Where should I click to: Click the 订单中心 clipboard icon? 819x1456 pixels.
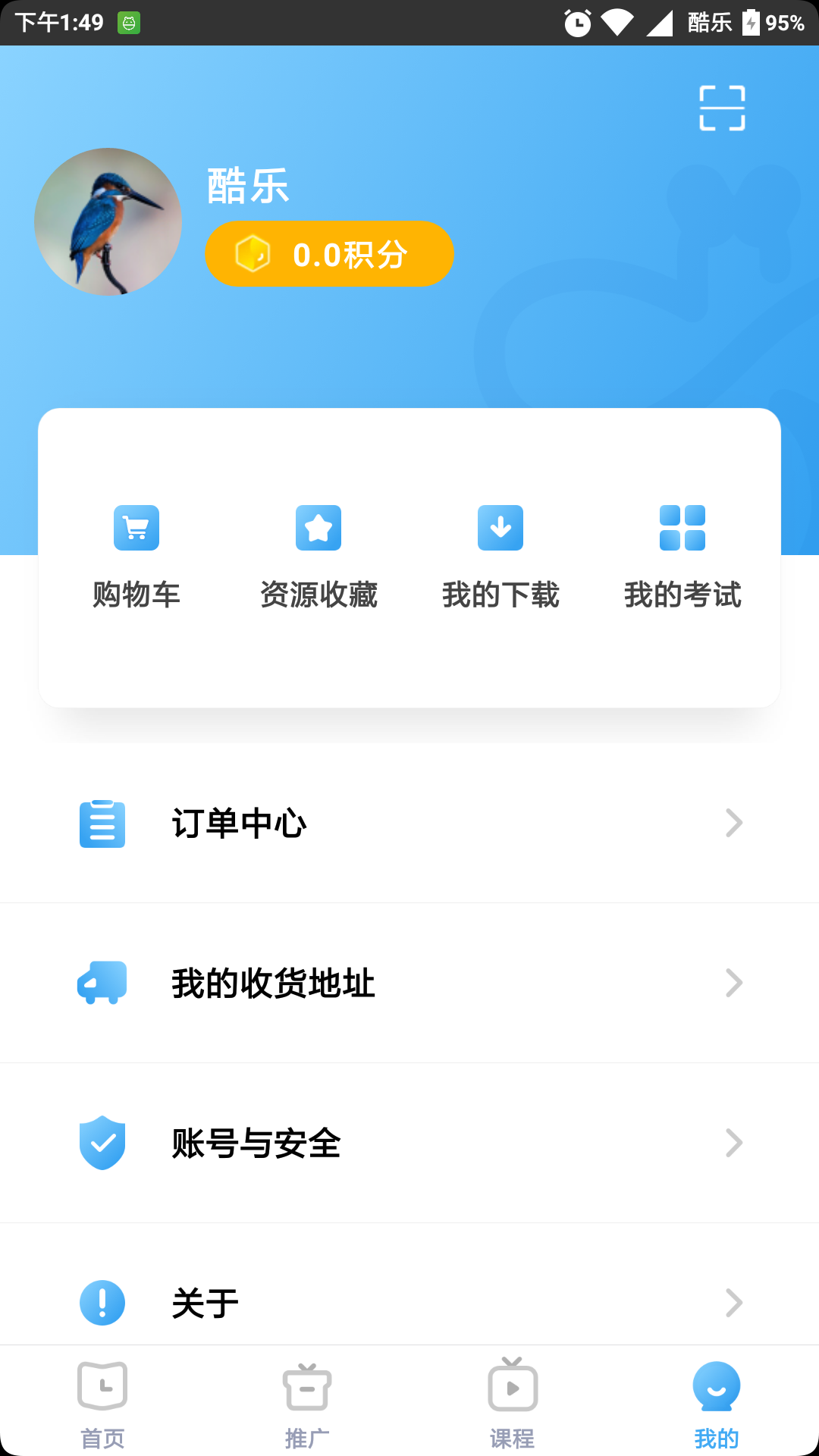click(x=102, y=824)
